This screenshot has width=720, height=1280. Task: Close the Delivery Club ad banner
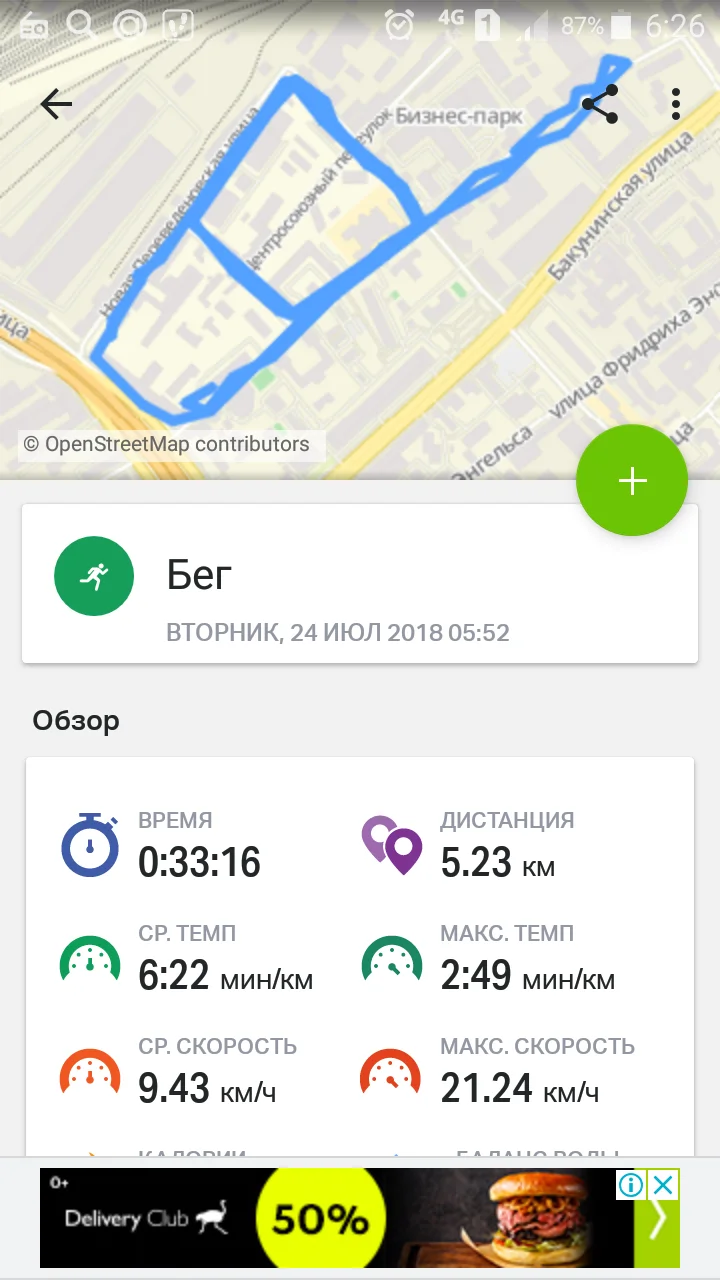click(663, 1186)
